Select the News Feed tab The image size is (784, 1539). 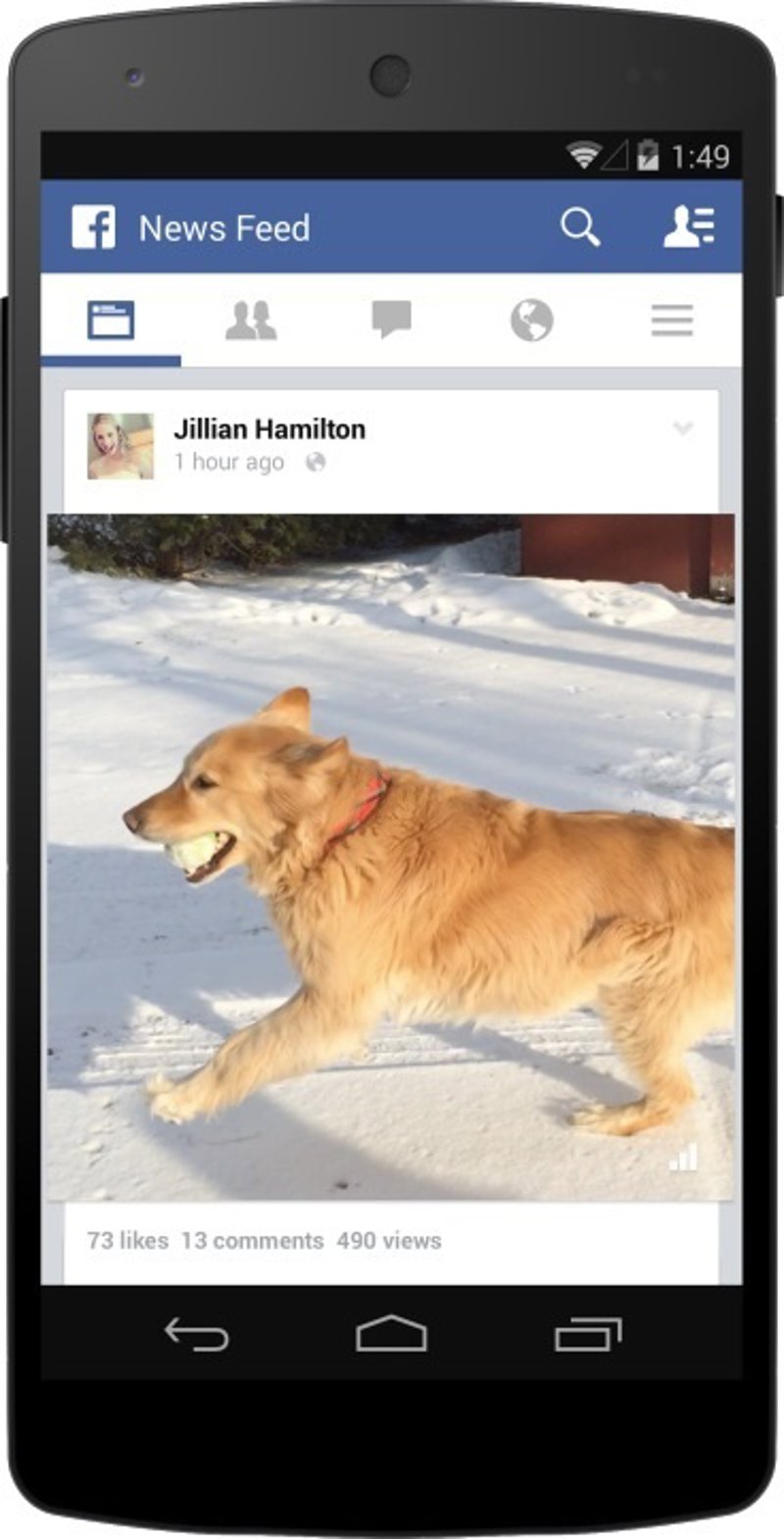pos(111,321)
